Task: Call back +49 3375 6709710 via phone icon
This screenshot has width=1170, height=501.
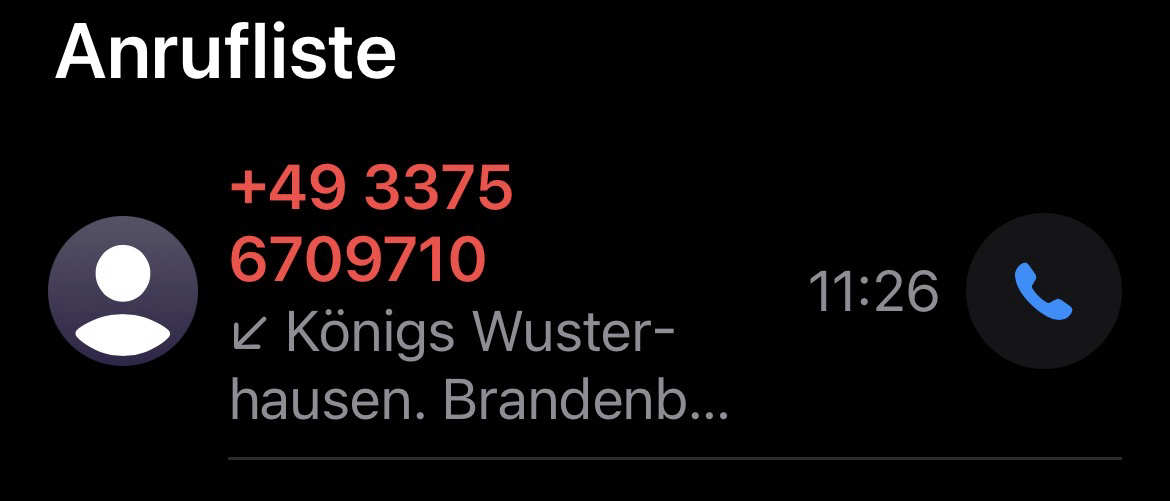Action: [x=1043, y=291]
